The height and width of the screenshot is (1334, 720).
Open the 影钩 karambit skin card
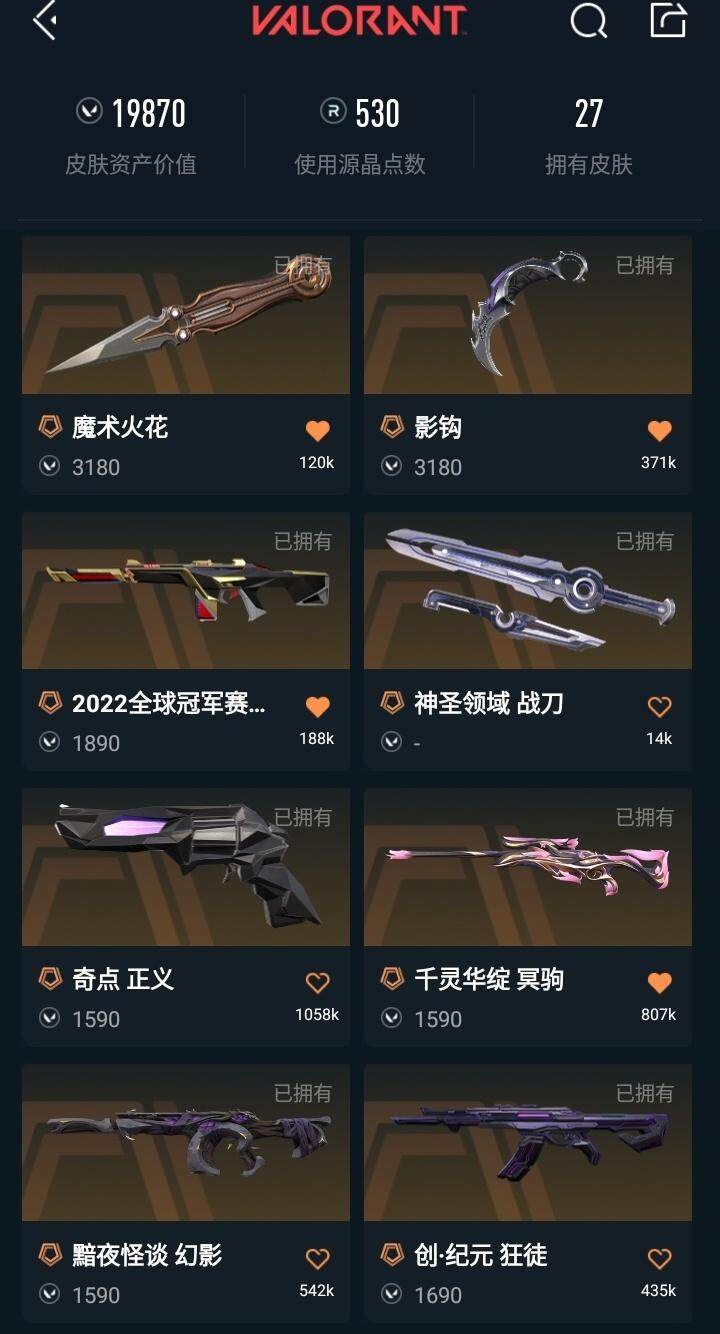point(528,315)
